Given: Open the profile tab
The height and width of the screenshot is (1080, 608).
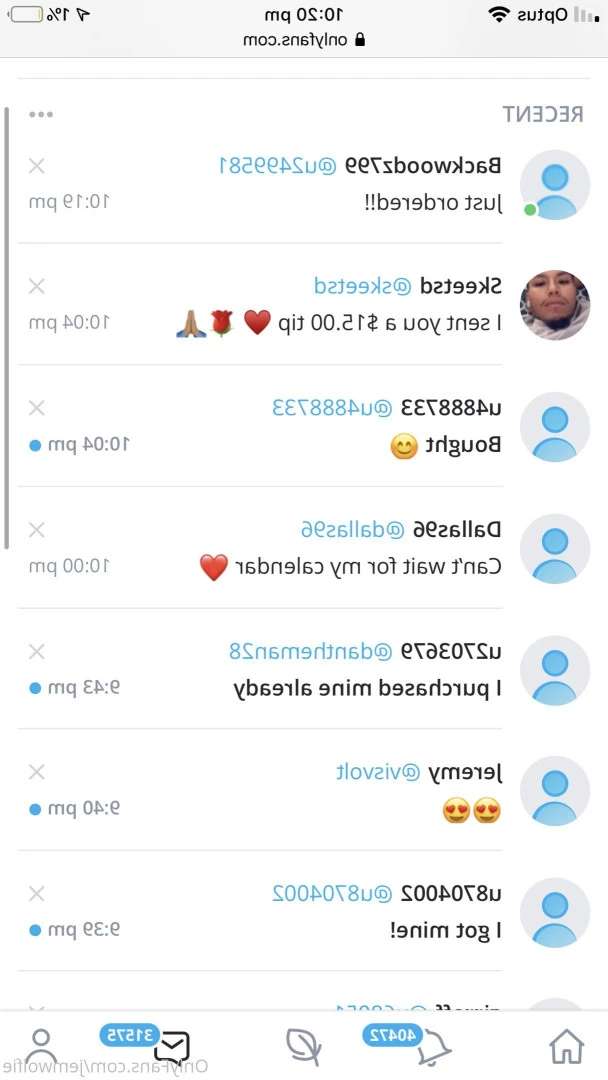Looking at the screenshot, I should click(41, 1046).
